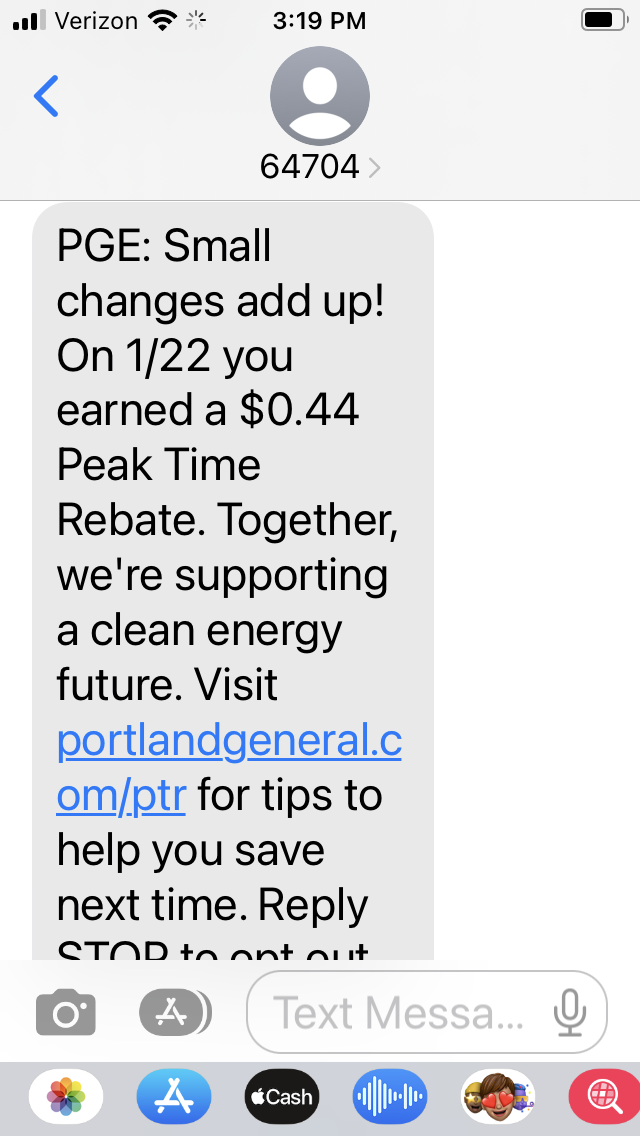The height and width of the screenshot is (1136, 640).
Task: Open the audio message recorder app
Action: coord(390,1097)
